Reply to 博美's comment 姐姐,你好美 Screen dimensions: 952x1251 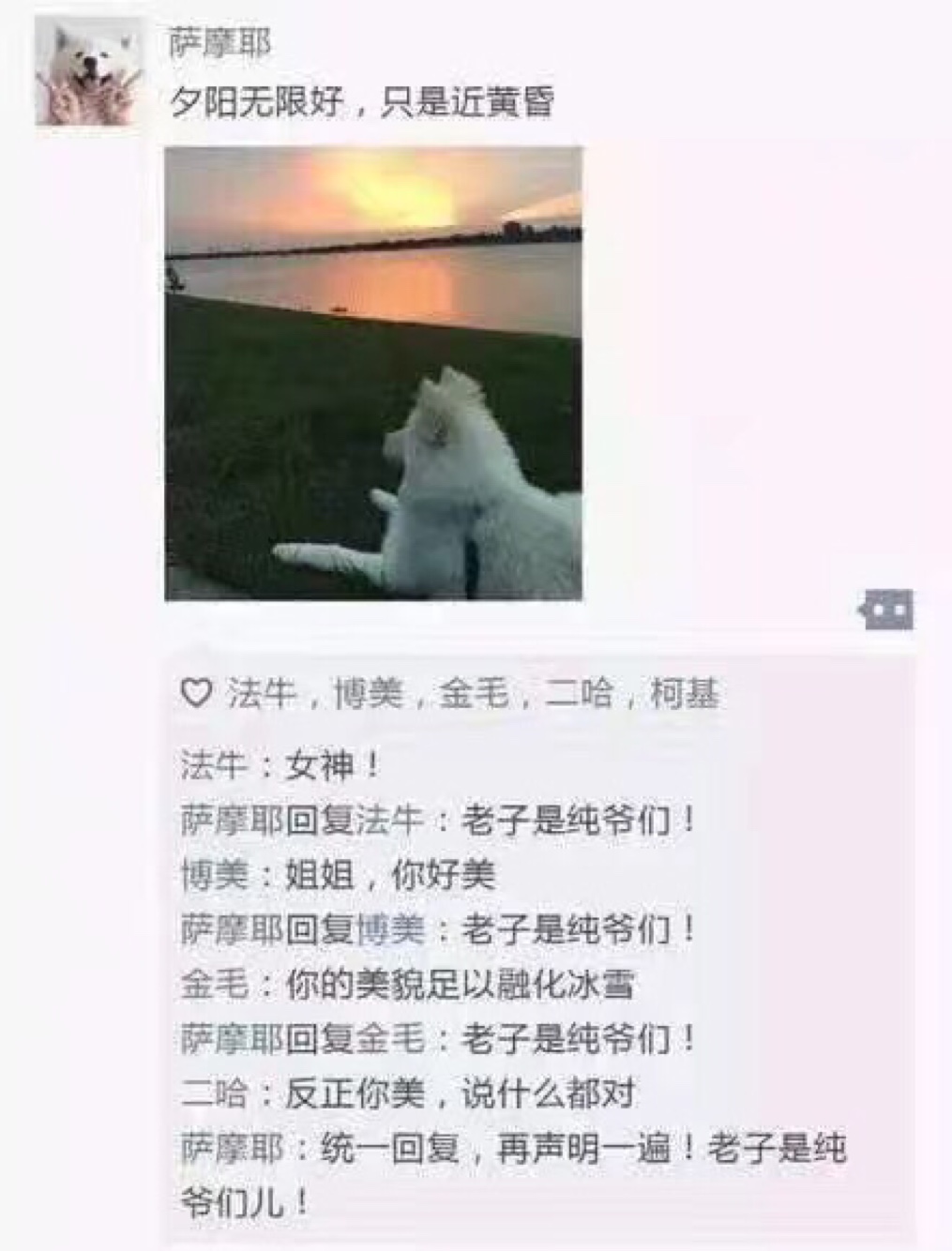(338, 876)
